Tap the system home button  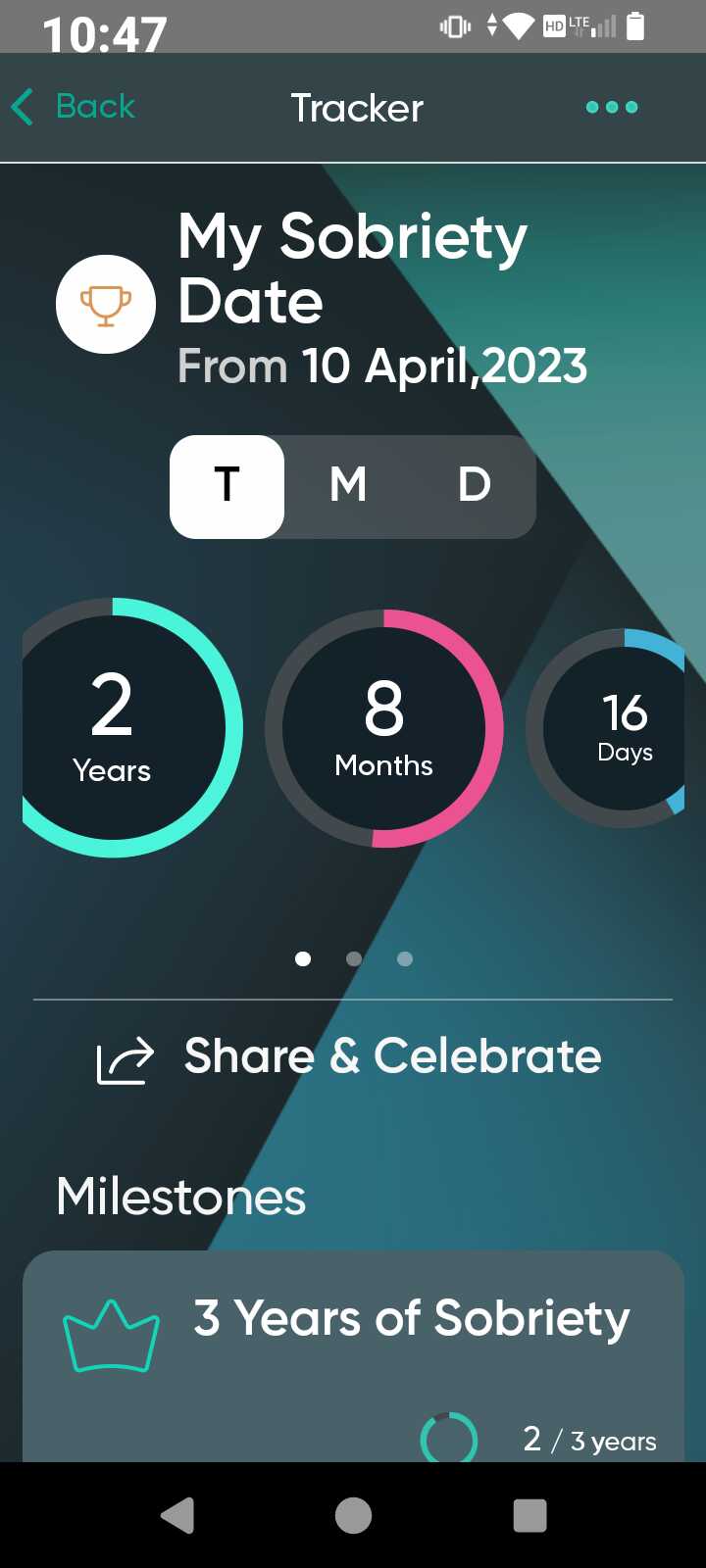[353, 1515]
